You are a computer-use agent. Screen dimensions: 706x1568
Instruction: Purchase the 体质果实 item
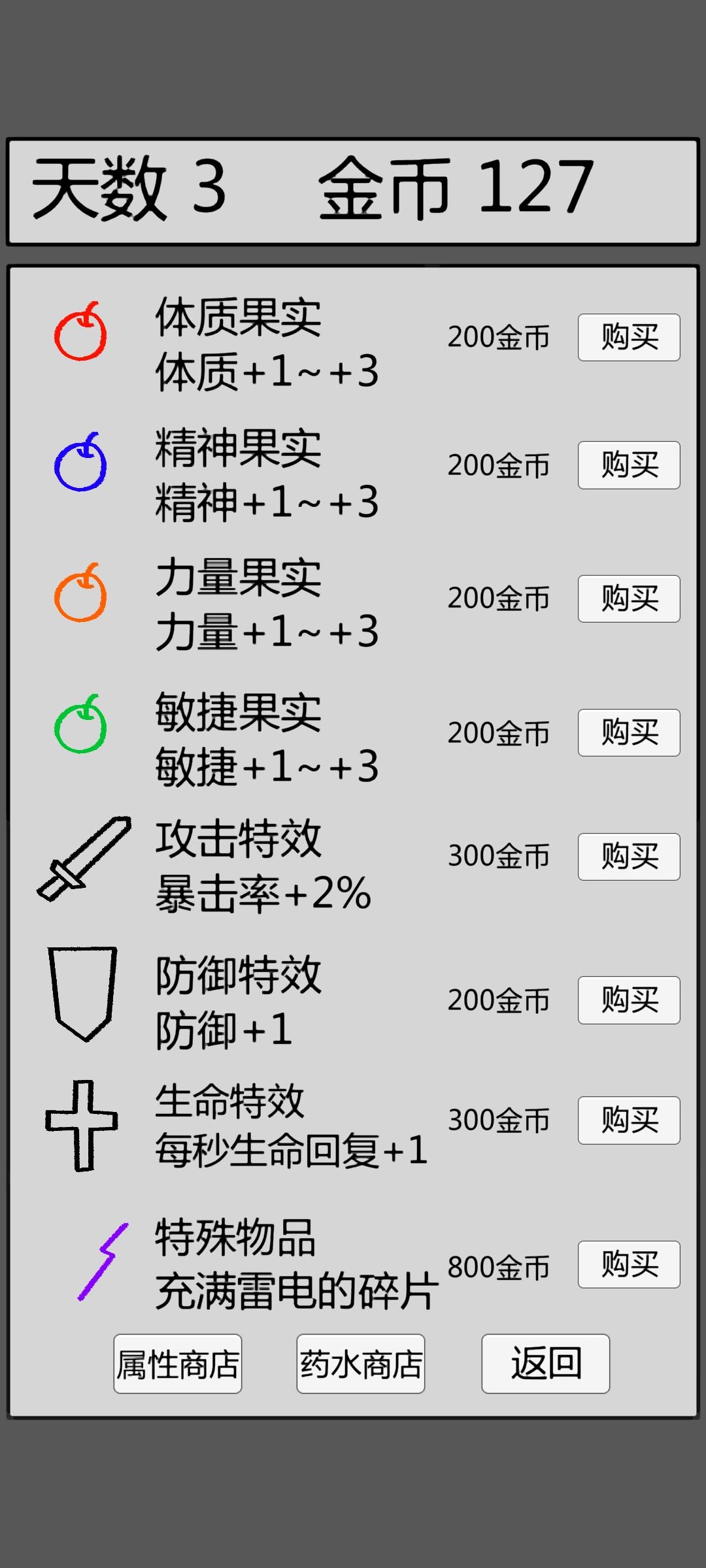[628, 336]
